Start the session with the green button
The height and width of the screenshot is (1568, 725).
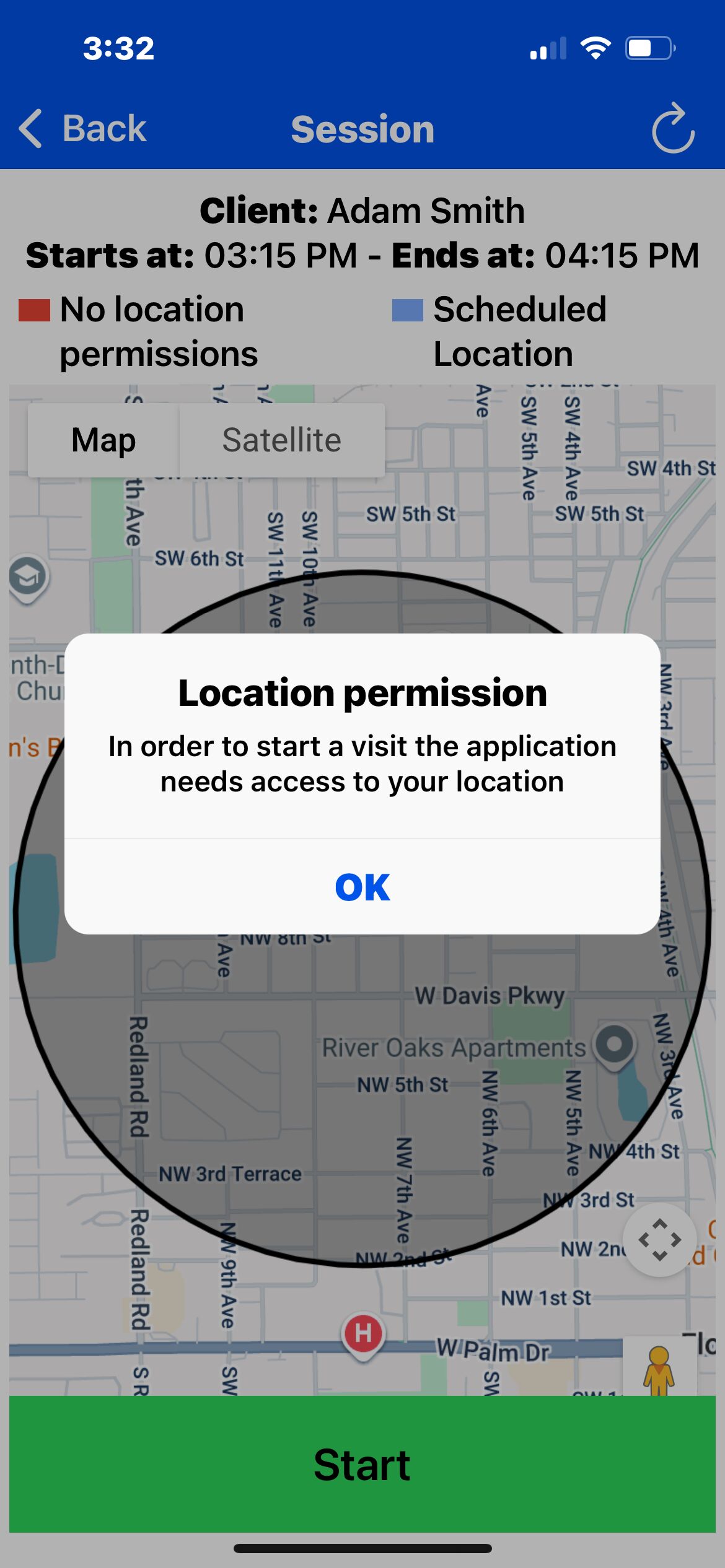click(x=362, y=1465)
